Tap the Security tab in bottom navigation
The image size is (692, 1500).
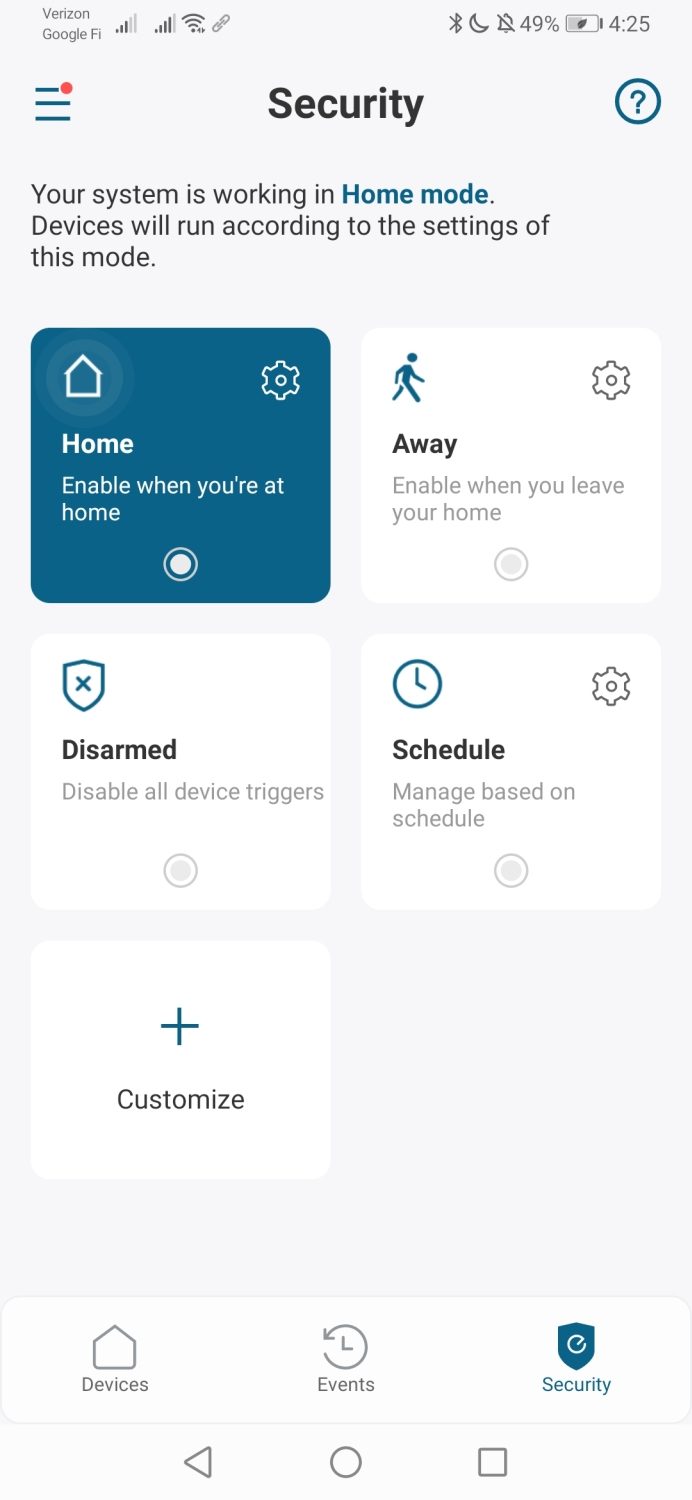coord(576,1360)
